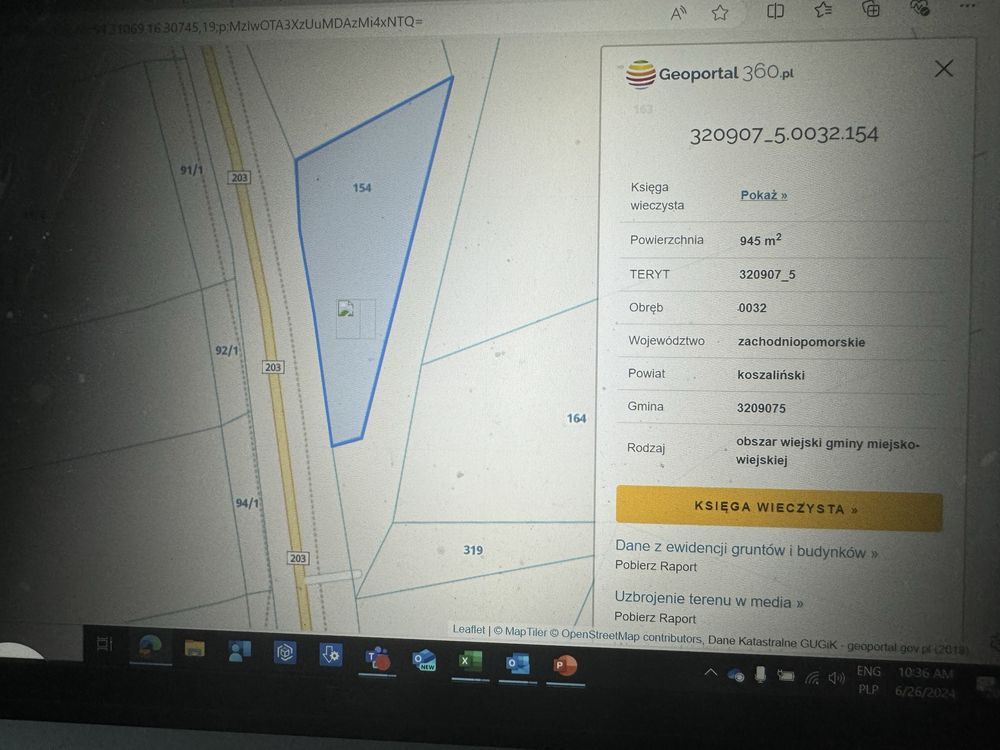Screen dimensions: 1000x750
Task: Open Dane z ewidencji gruntów i budynków
Action: (746, 551)
